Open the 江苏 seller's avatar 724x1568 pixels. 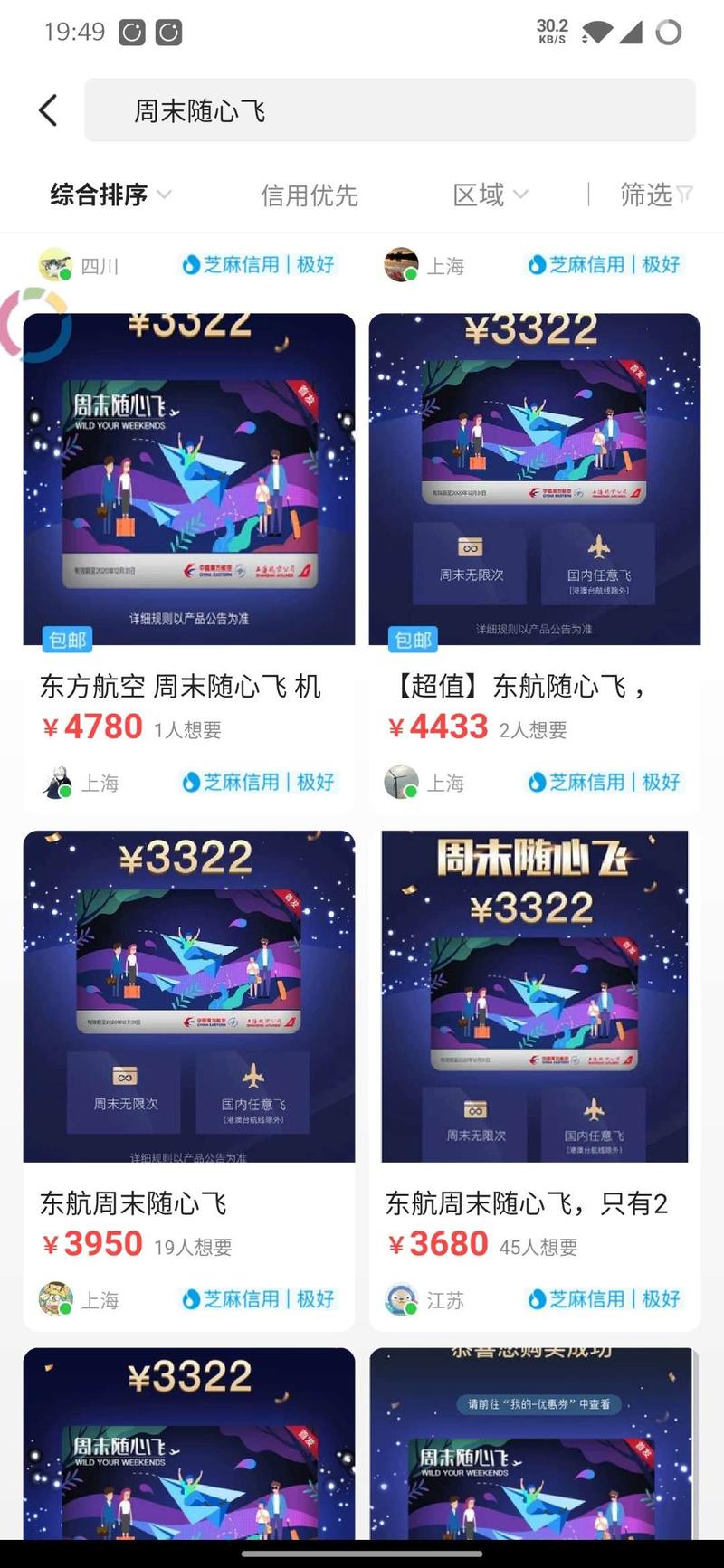point(403,1300)
